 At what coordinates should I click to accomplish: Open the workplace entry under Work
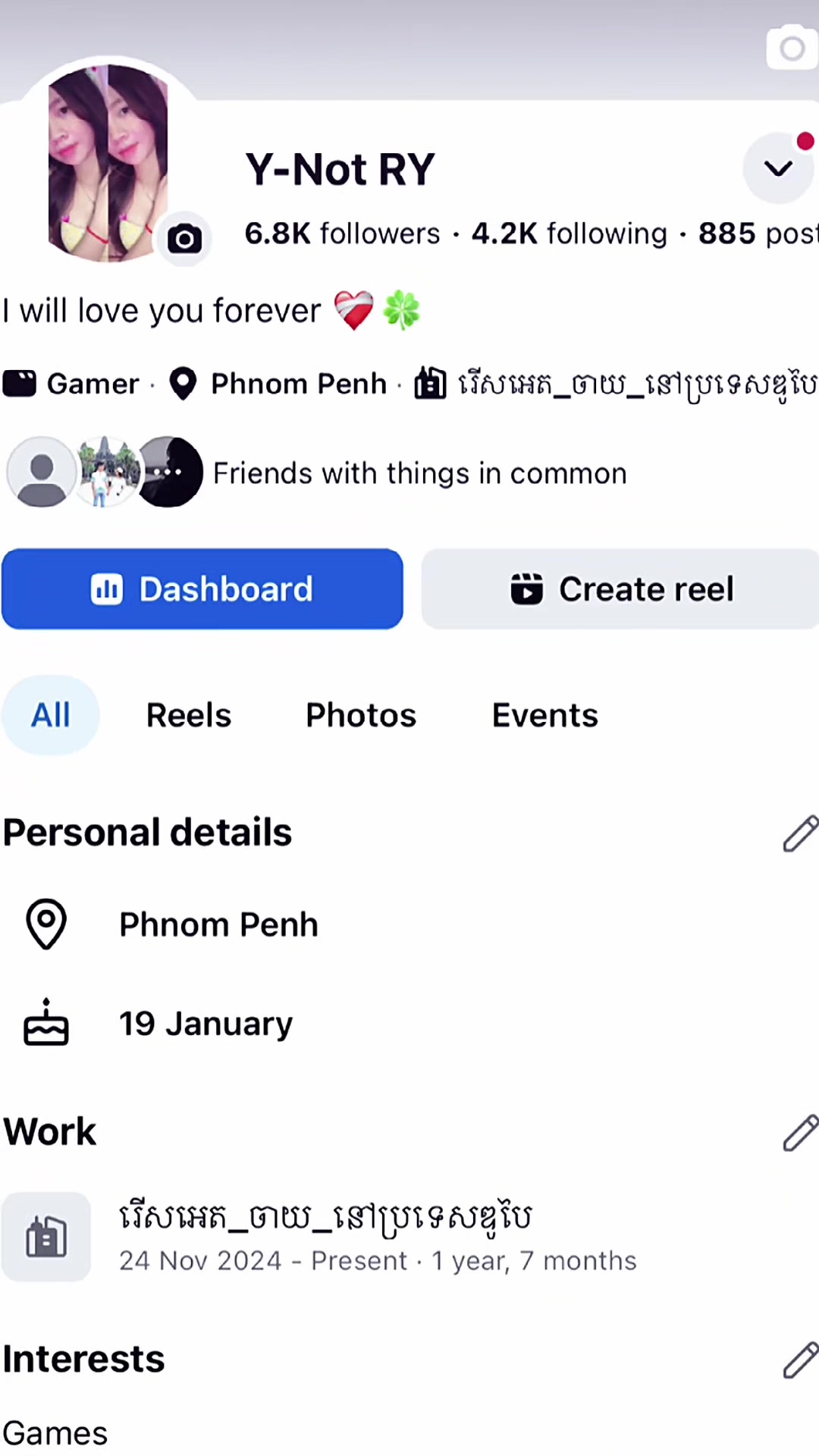pyautogui.click(x=378, y=1237)
